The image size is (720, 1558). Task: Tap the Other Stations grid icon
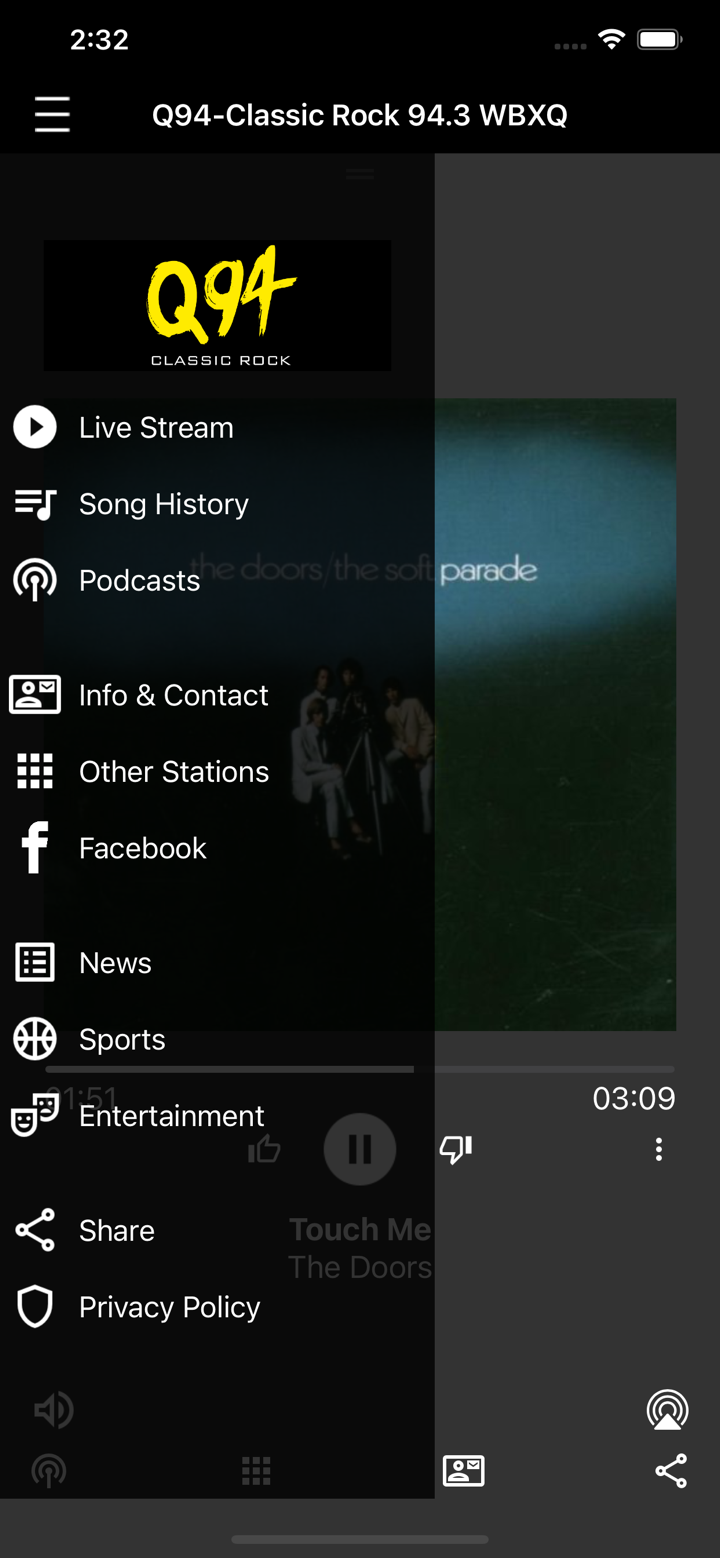pos(35,771)
